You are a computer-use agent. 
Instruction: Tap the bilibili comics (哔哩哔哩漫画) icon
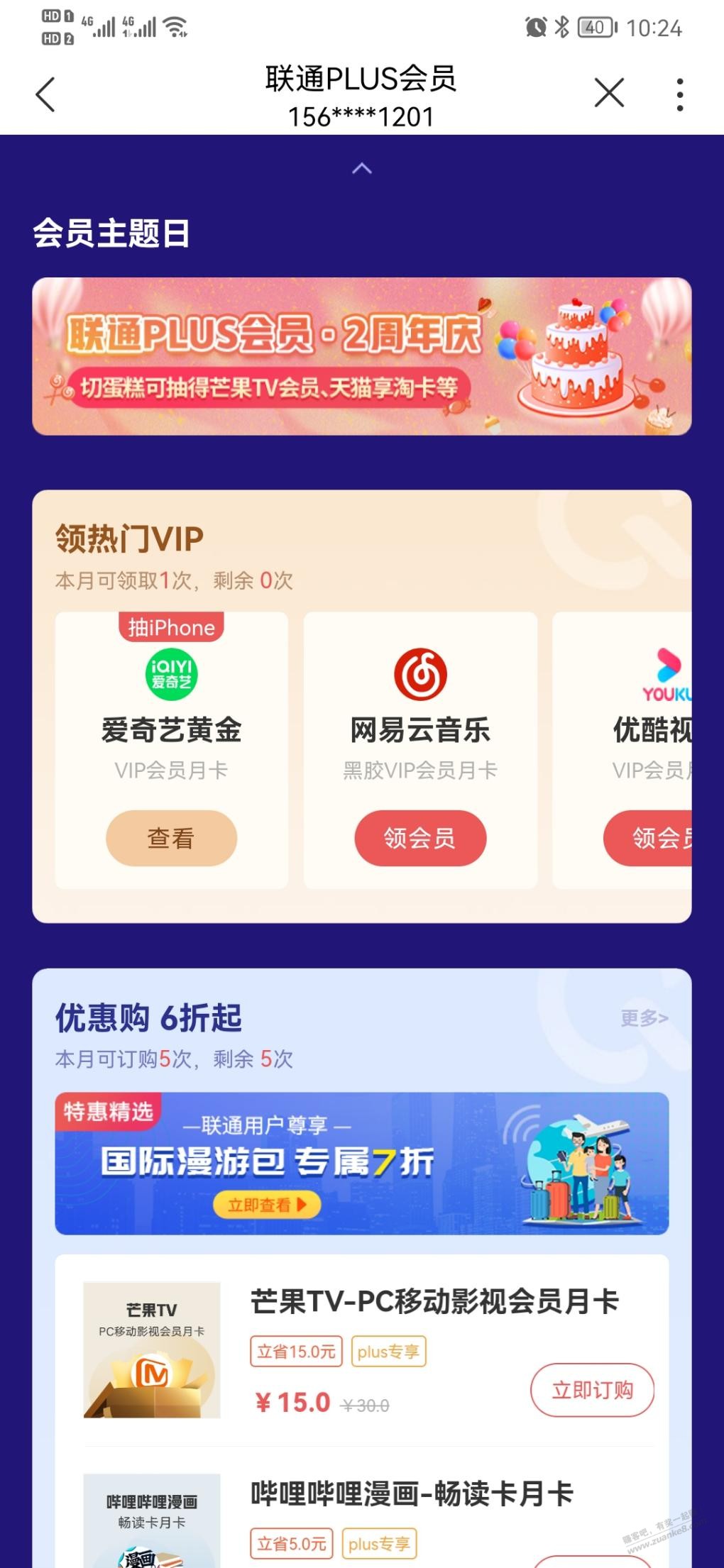pyautogui.click(x=153, y=1533)
